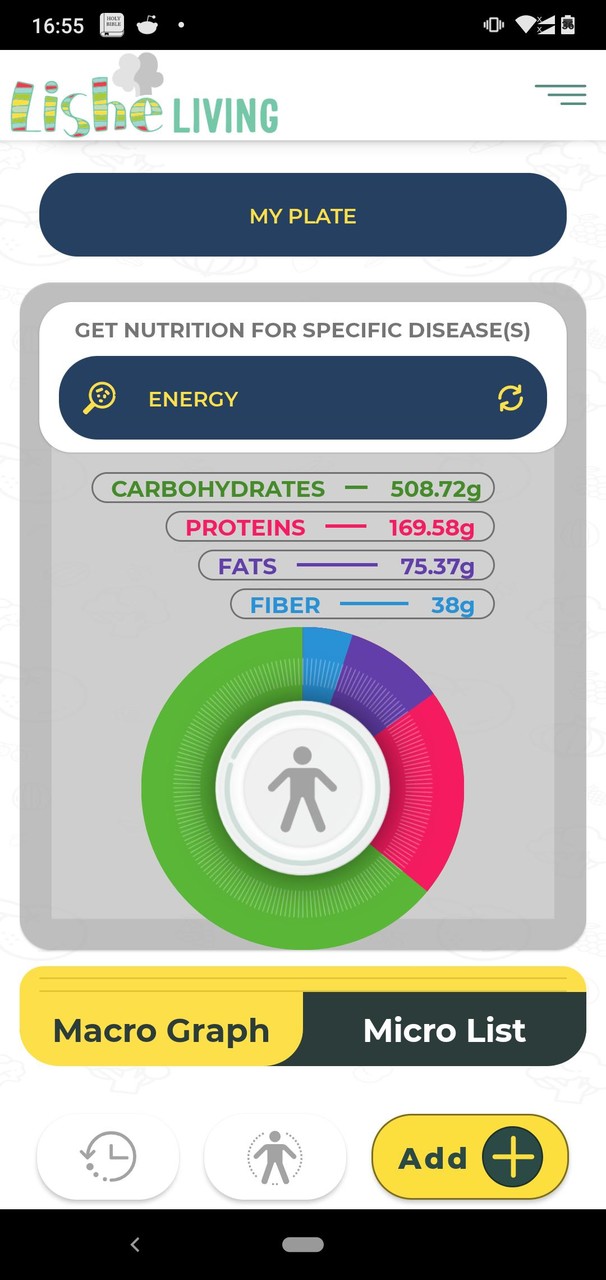
Task: Refresh the nutrition data
Action: (510, 398)
